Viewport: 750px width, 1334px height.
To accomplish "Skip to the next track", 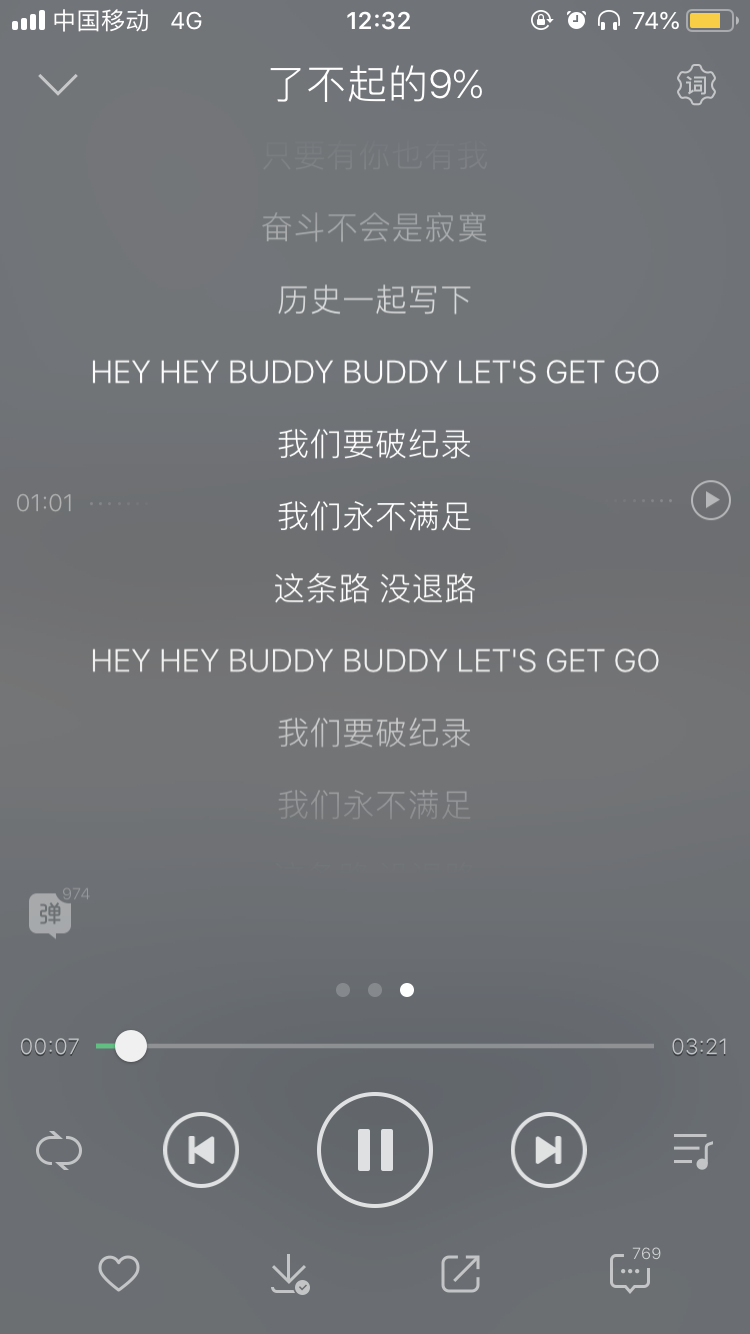I will click(548, 1150).
